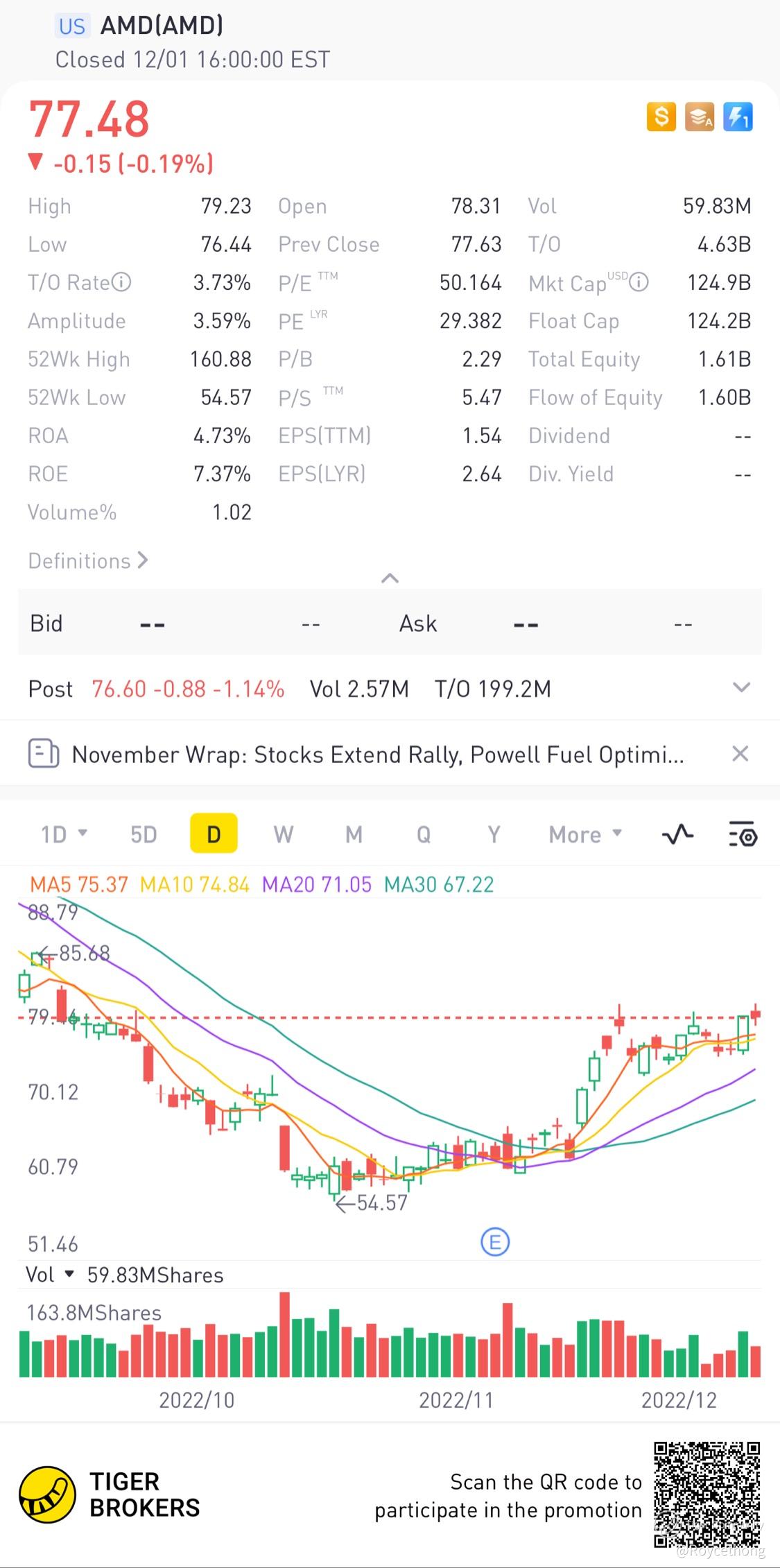Open the chart indicator line icon
Viewport: 780px width, 1568px height.
click(x=677, y=834)
